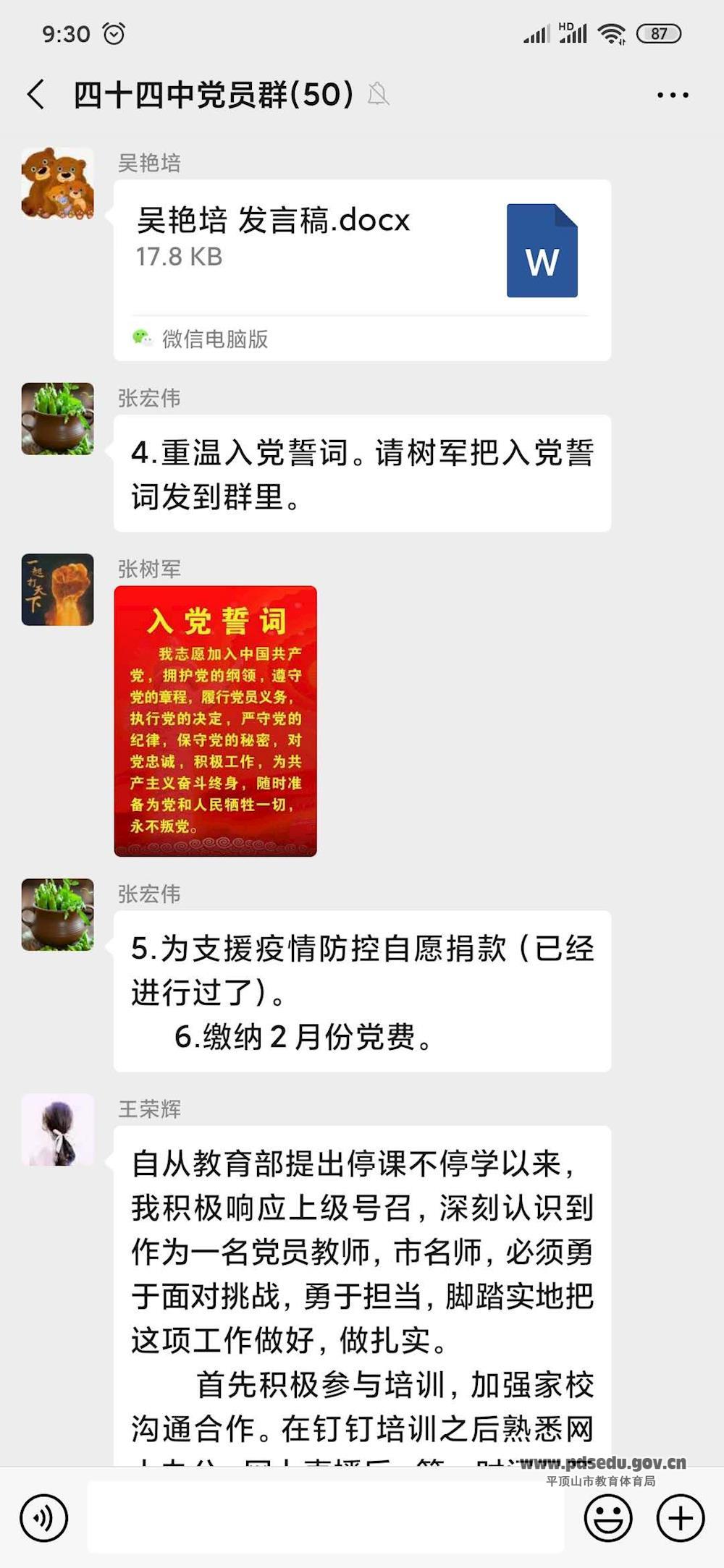Open the plus attachments panel
Image resolution: width=724 pixels, height=1568 pixels.
pos(680,1517)
